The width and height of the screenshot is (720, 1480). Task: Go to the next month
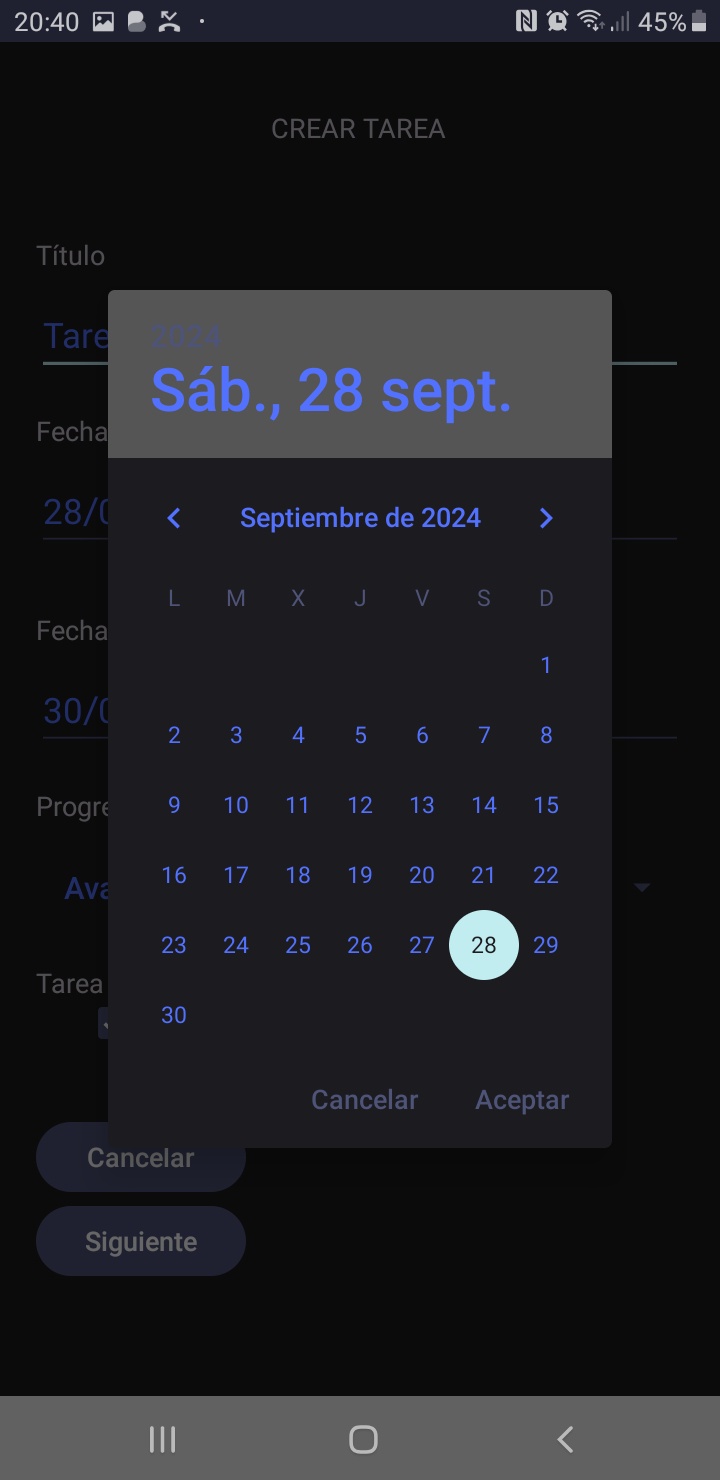(546, 518)
